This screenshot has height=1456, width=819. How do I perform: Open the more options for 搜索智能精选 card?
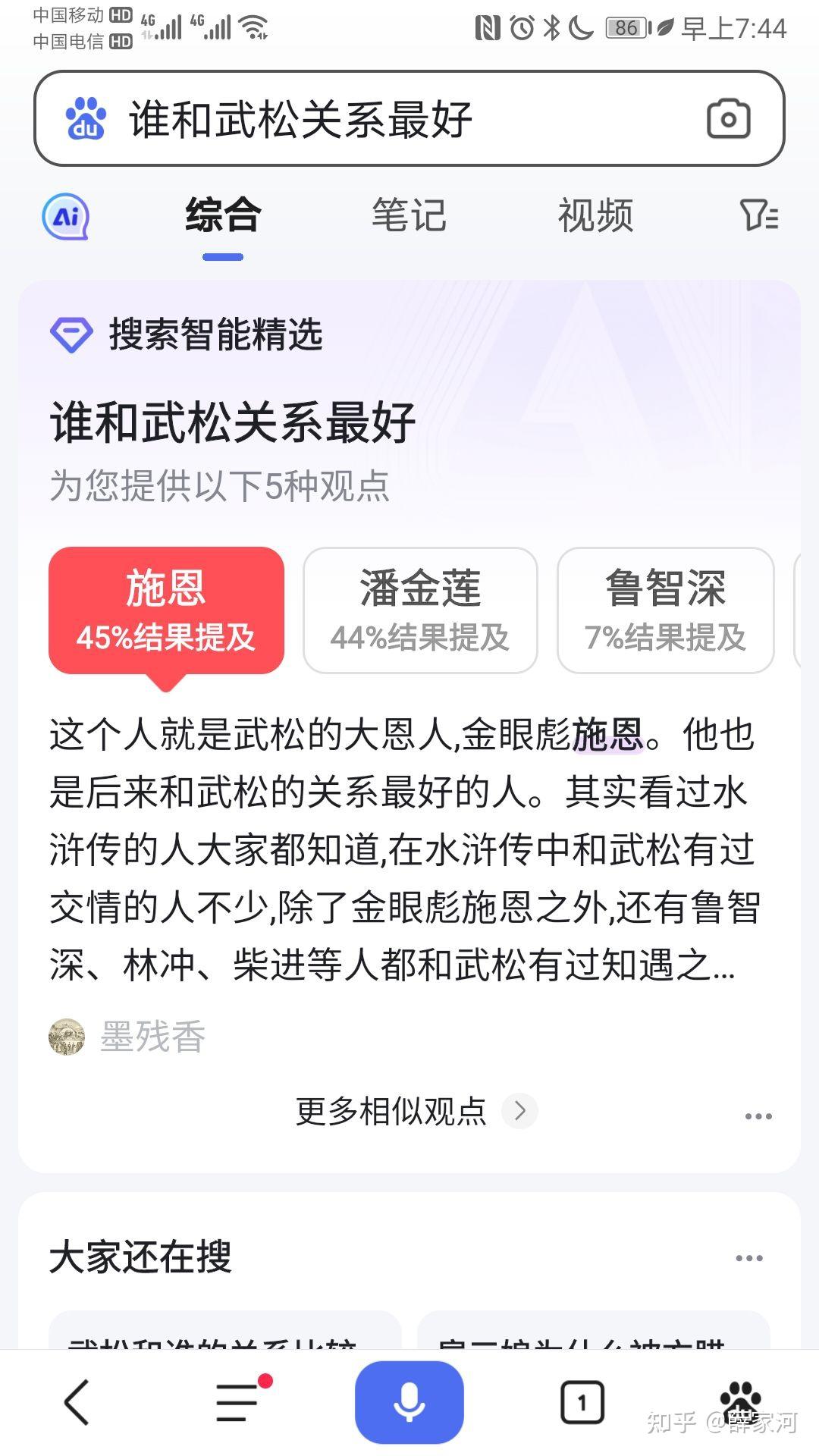(x=758, y=1116)
